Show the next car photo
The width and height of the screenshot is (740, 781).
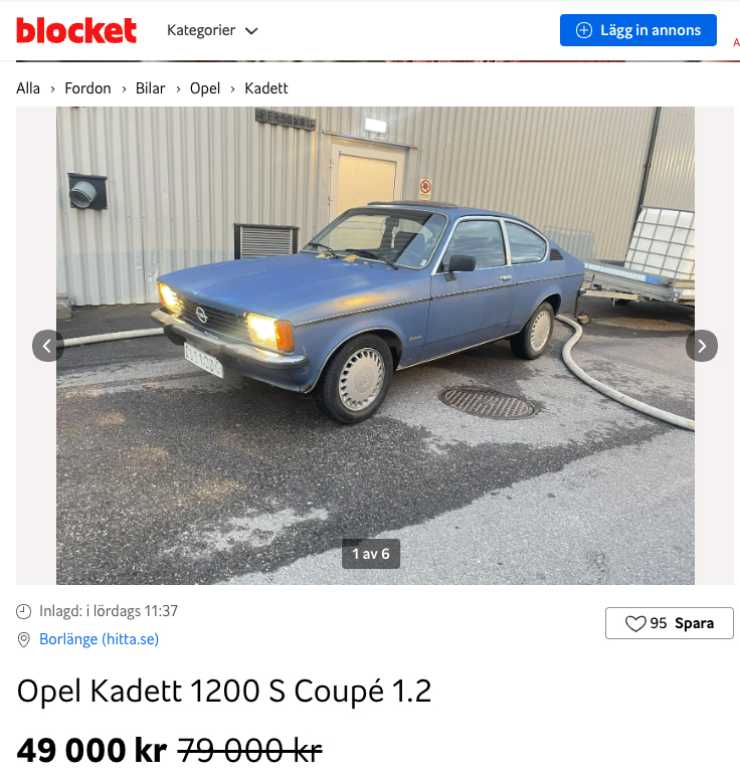tap(701, 346)
